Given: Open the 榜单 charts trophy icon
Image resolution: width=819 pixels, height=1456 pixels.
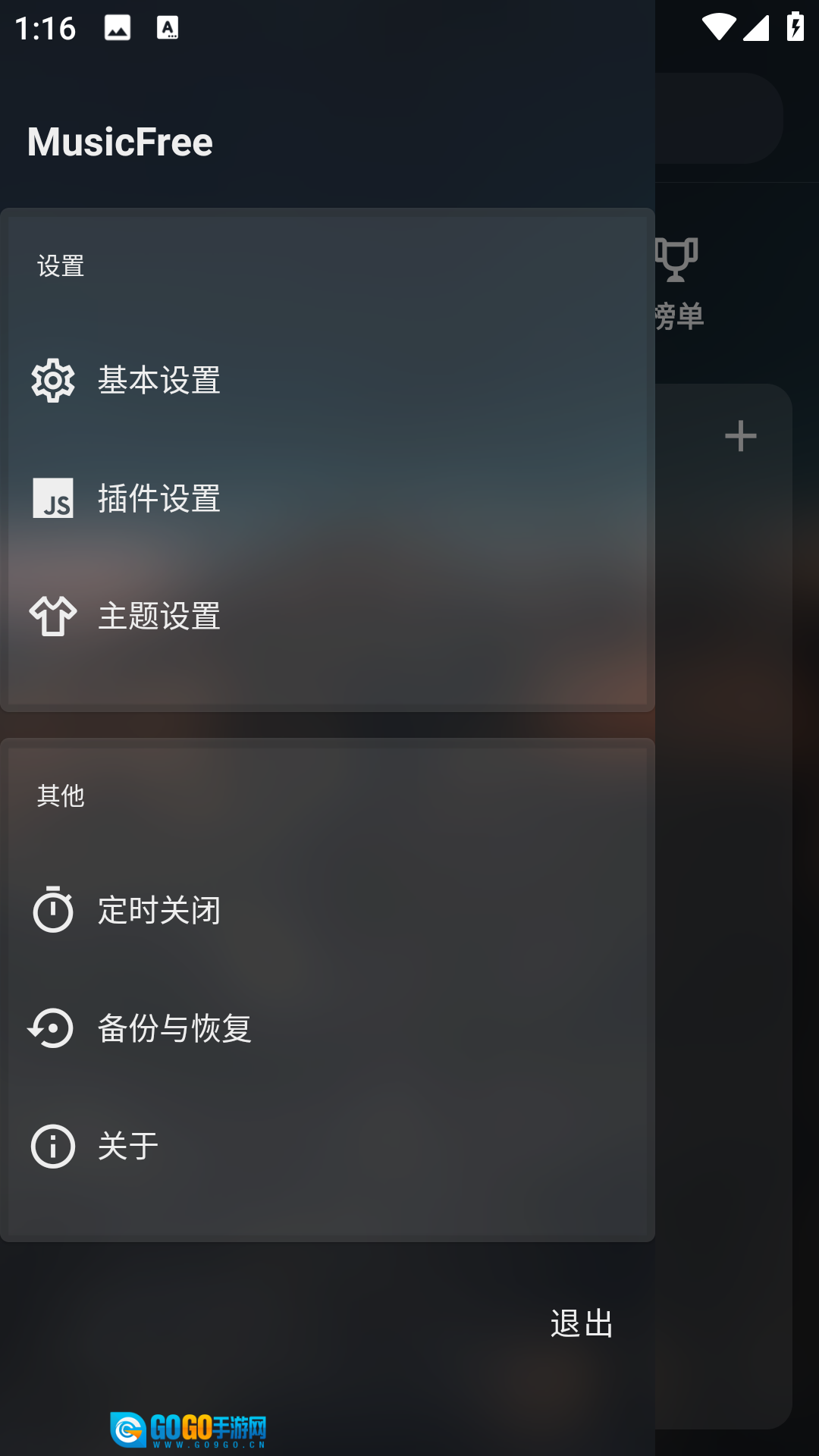Looking at the screenshot, I should [677, 262].
